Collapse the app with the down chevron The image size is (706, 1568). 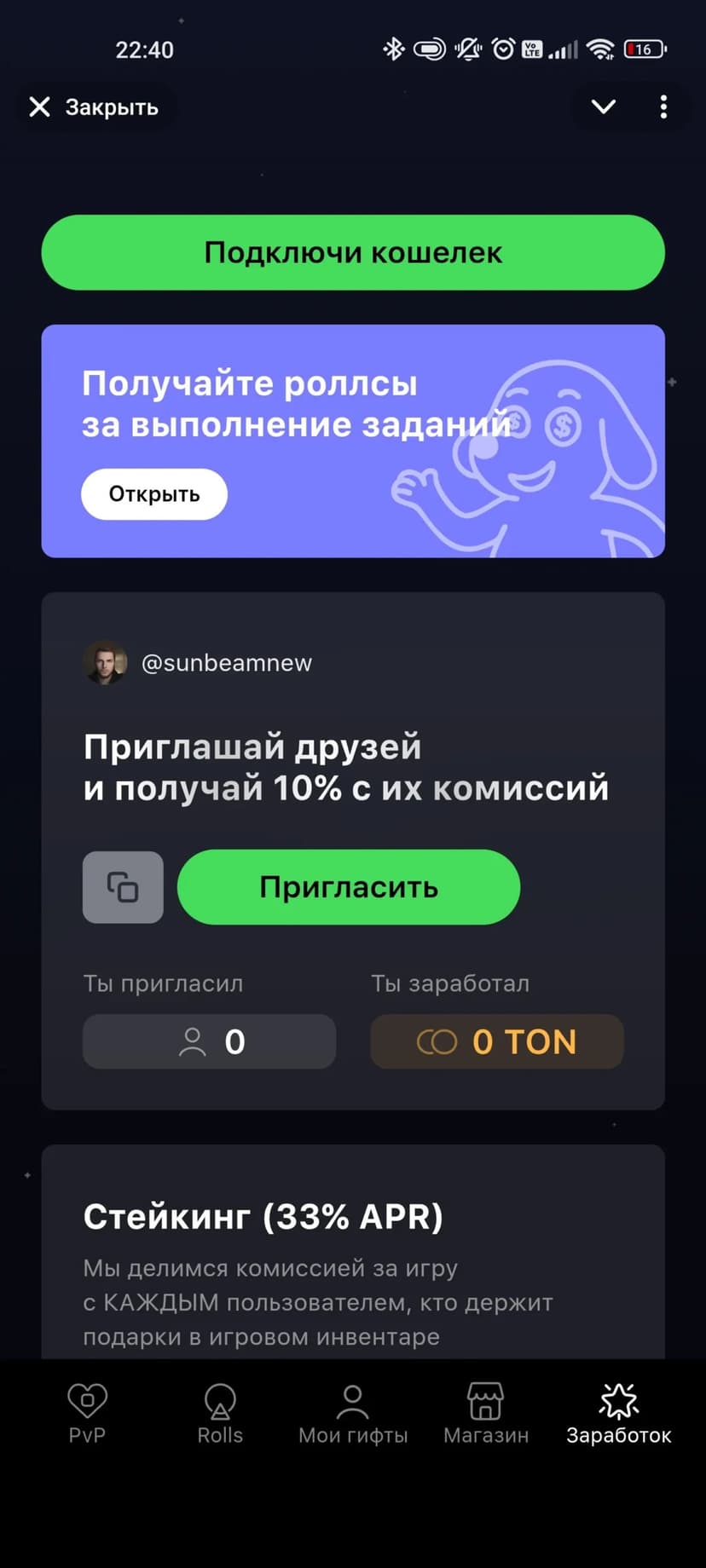(603, 107)
